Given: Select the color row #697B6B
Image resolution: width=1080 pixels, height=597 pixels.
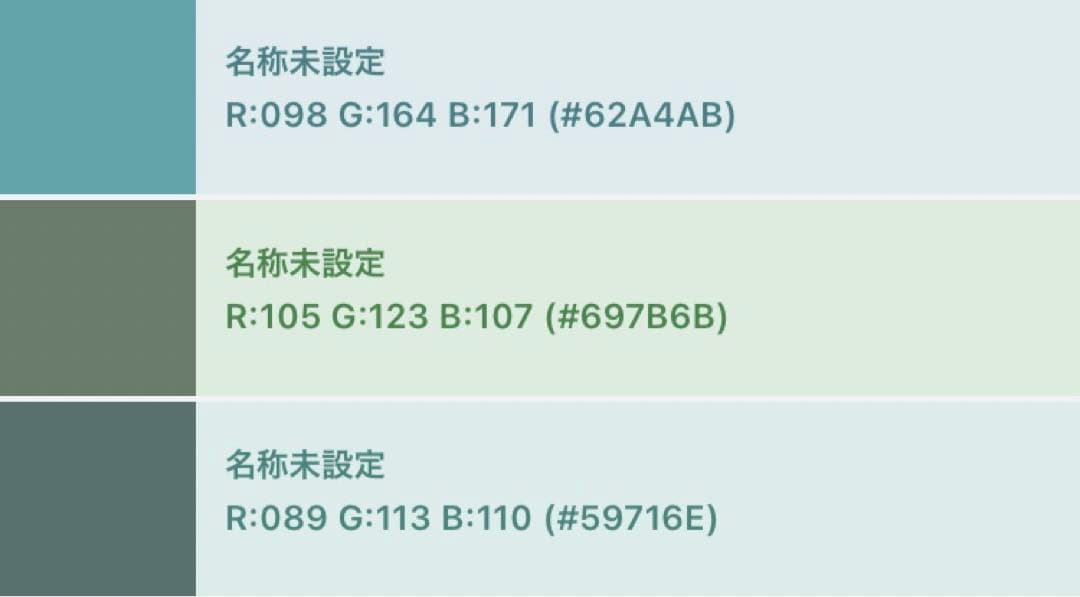Looking at the screenshot, I should pyautogui.click(x=540, y=297).
